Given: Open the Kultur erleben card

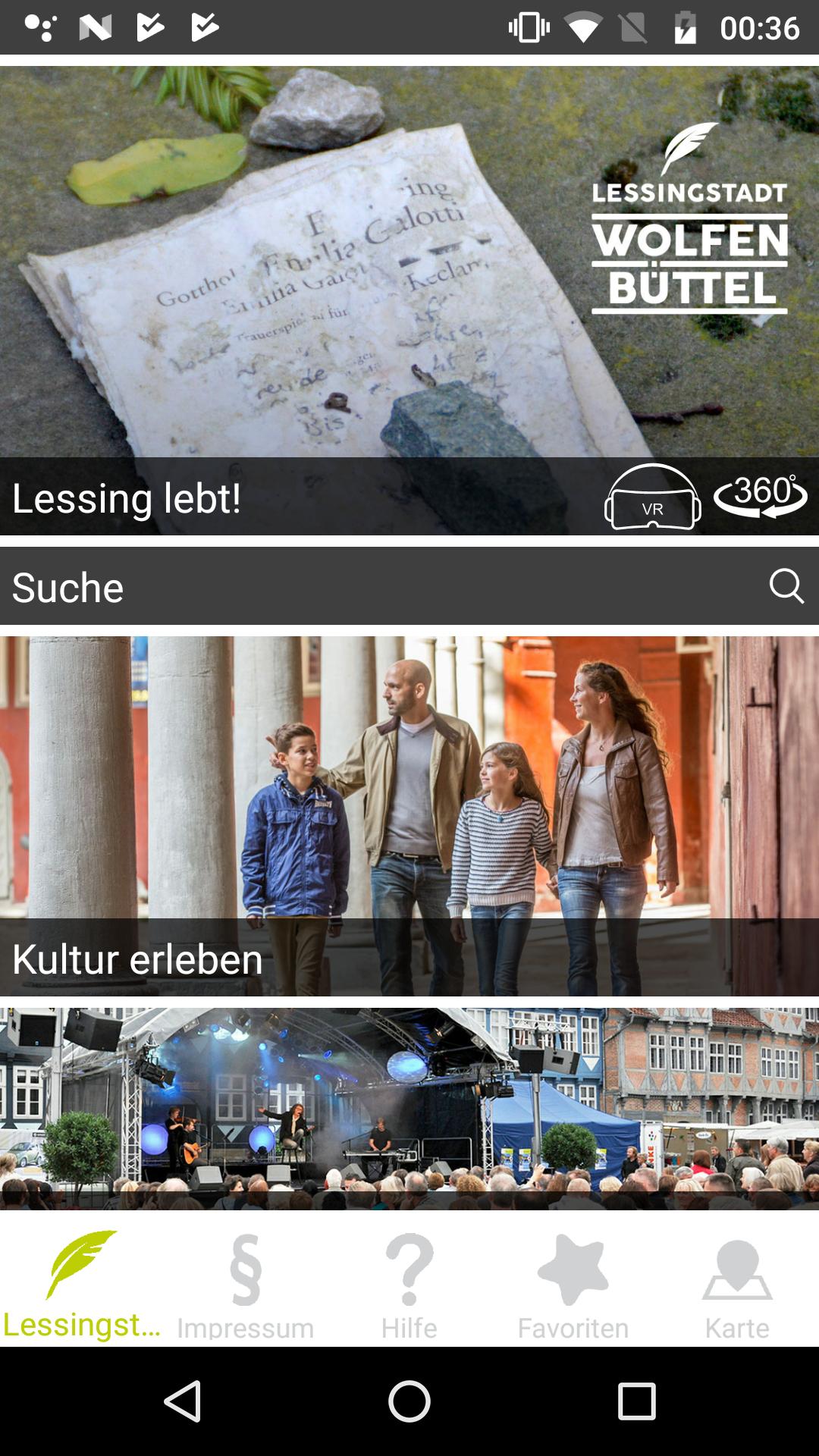Looking at the screenshot, I should point(409,816).
